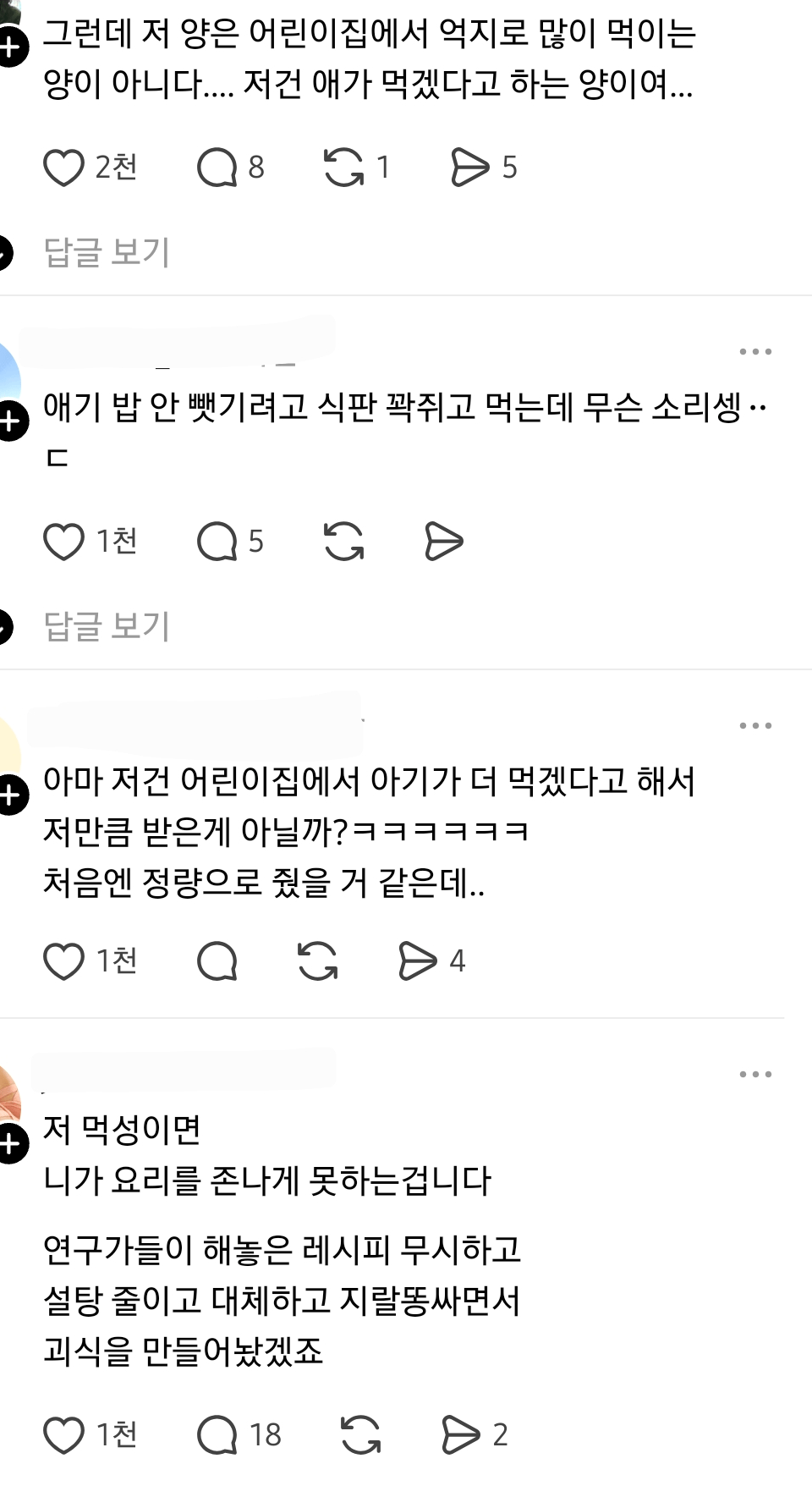Open overflow menu on 아마 저건 어린이집에서 comment
Viewport: 812px width, 1486px height.
click(754, 726)
